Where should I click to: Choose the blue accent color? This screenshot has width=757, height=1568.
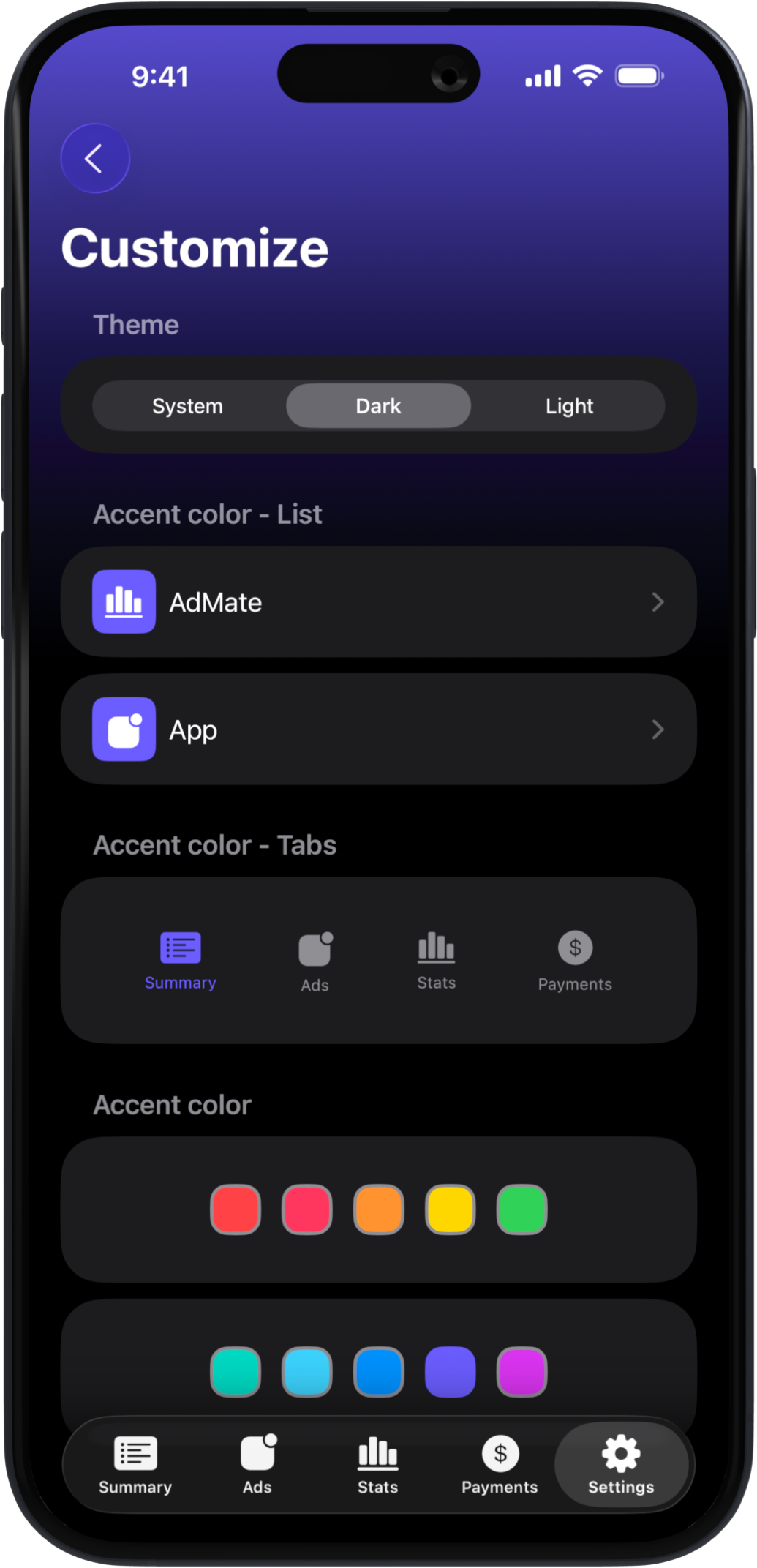click(378, 1372)
